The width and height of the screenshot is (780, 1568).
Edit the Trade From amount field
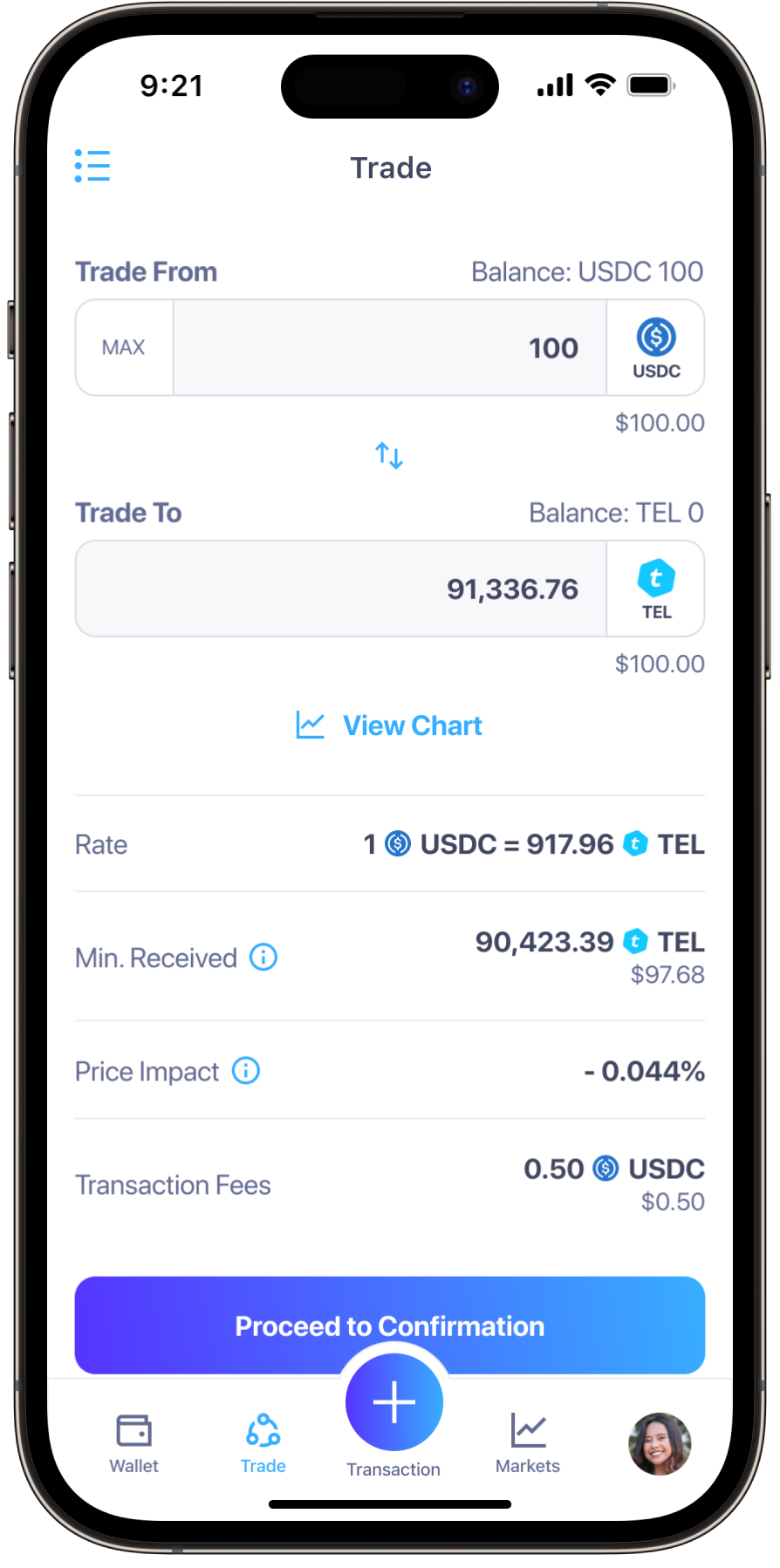tap(389, 348)
